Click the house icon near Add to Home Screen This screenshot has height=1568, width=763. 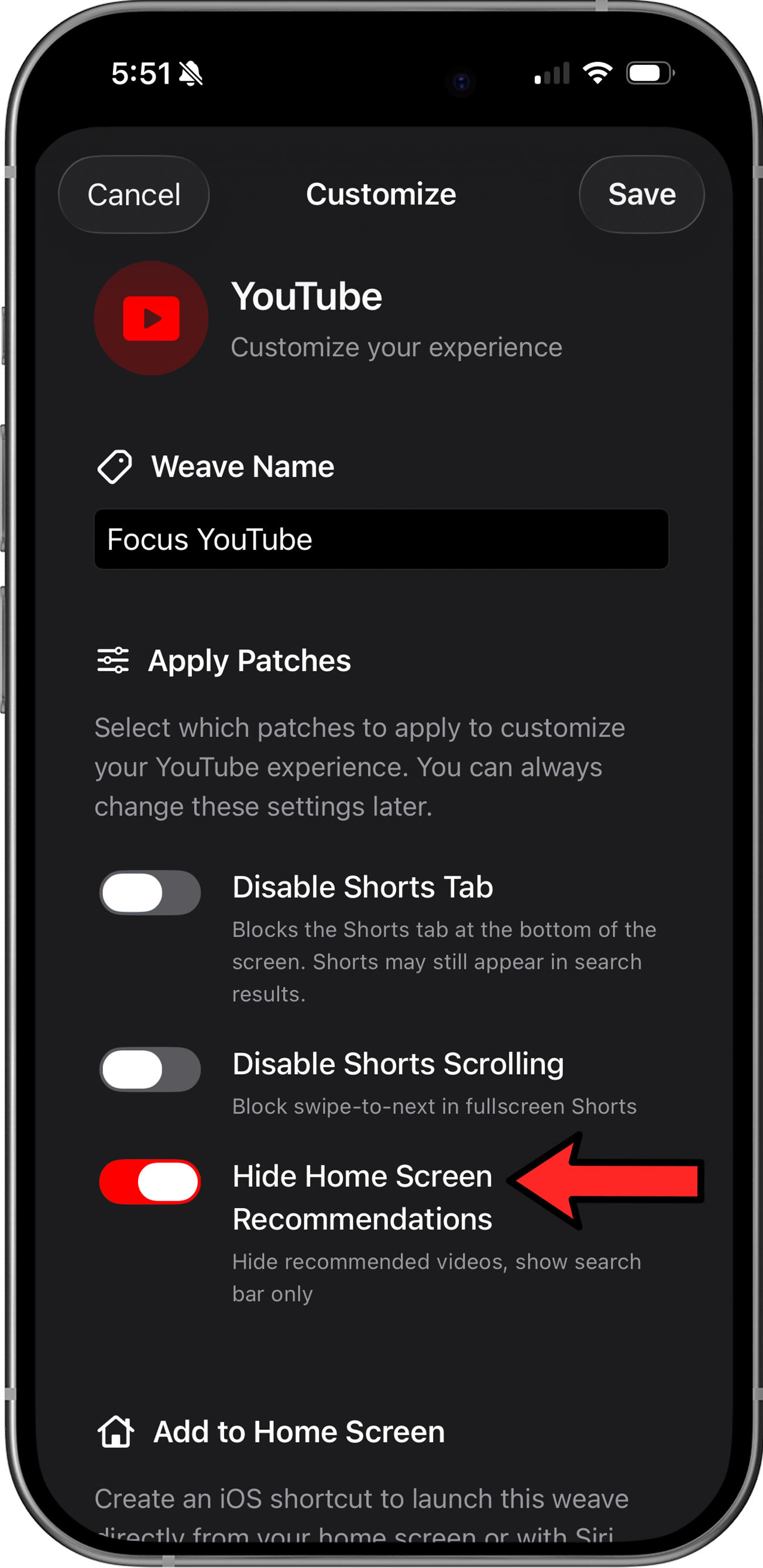coord(116,1432)
